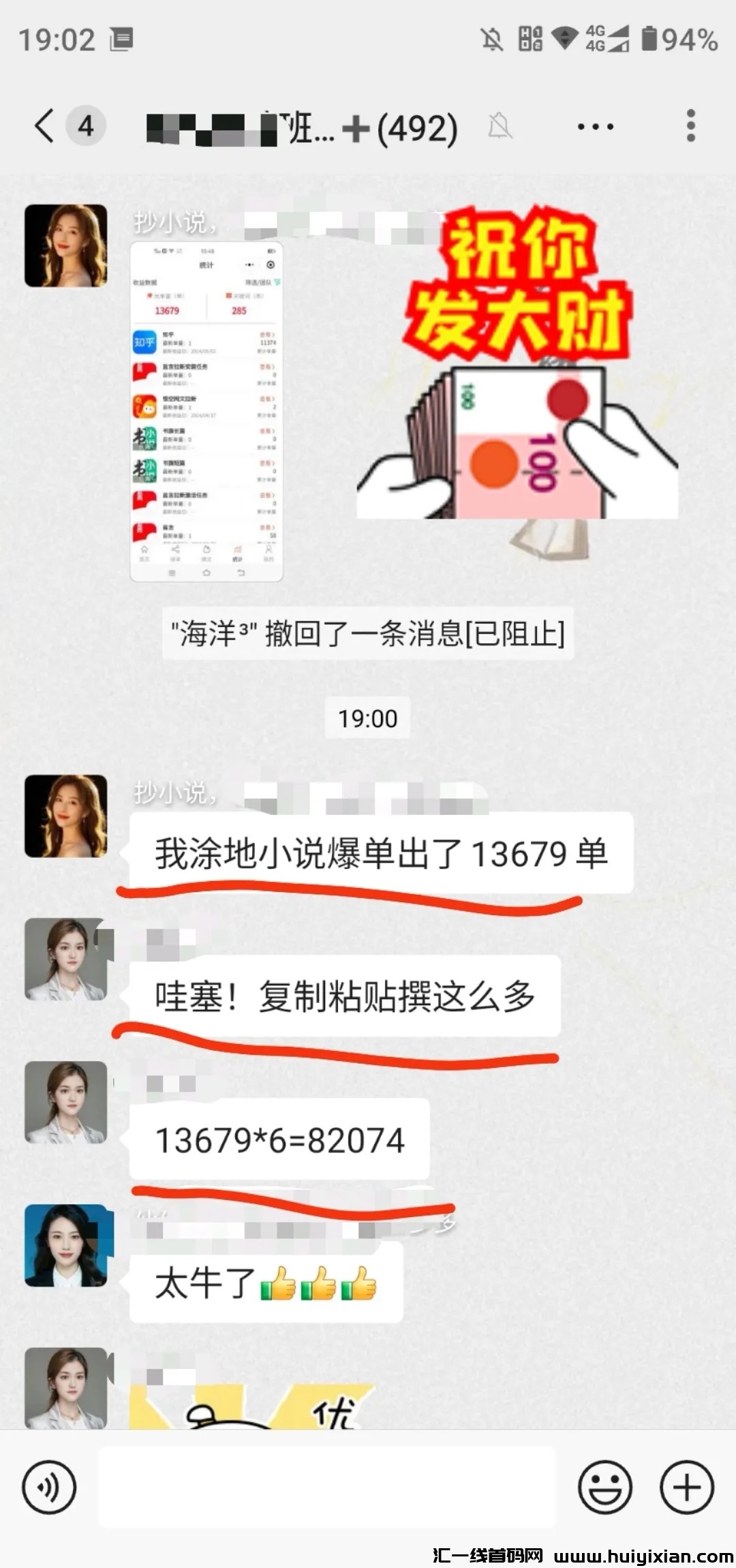Tap the 祝你发大财 sticker
Screen dimensions: 736x1568
click(518, 368)
